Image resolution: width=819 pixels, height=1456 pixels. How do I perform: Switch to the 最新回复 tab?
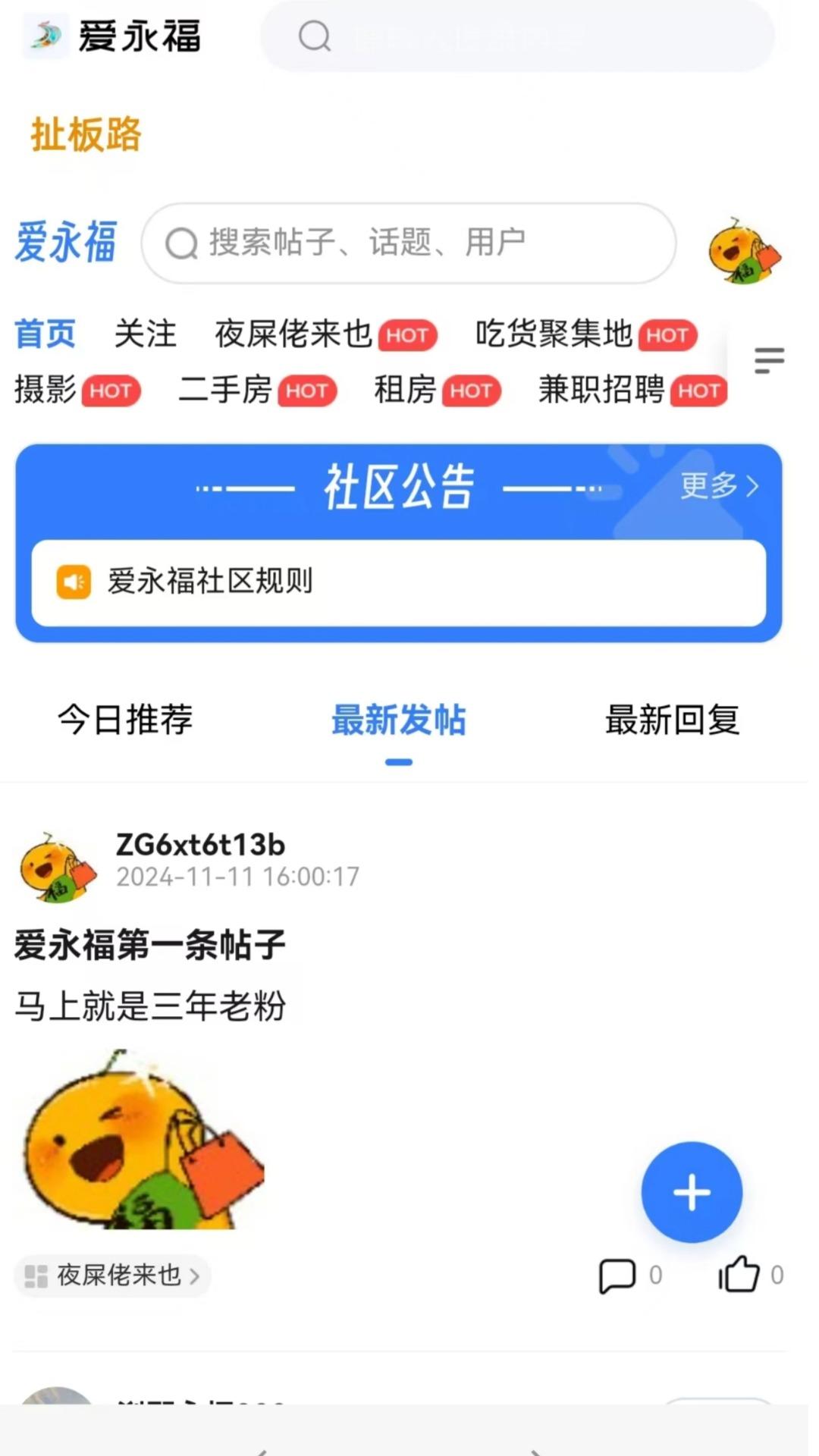point(672,721)
